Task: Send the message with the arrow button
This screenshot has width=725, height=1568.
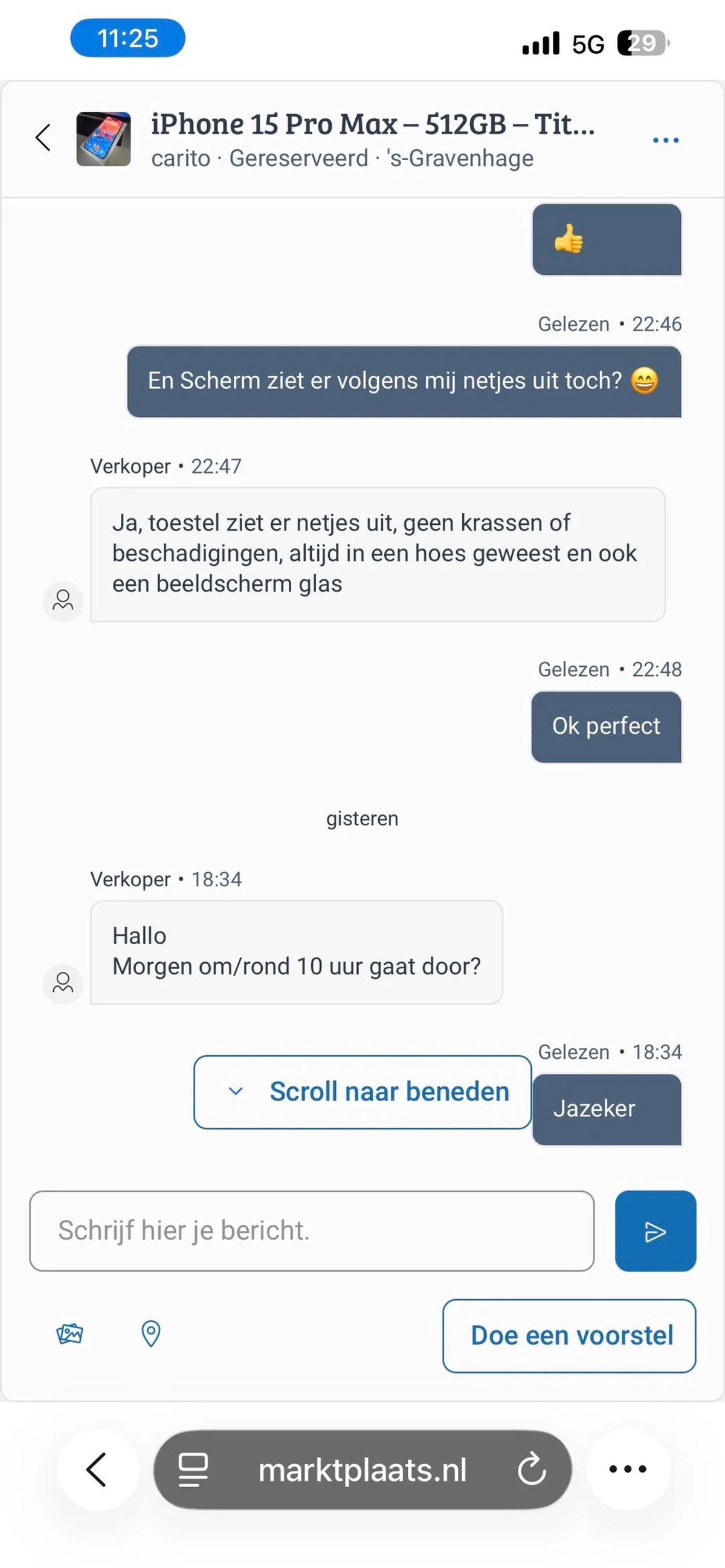Action: point(655,1231)
